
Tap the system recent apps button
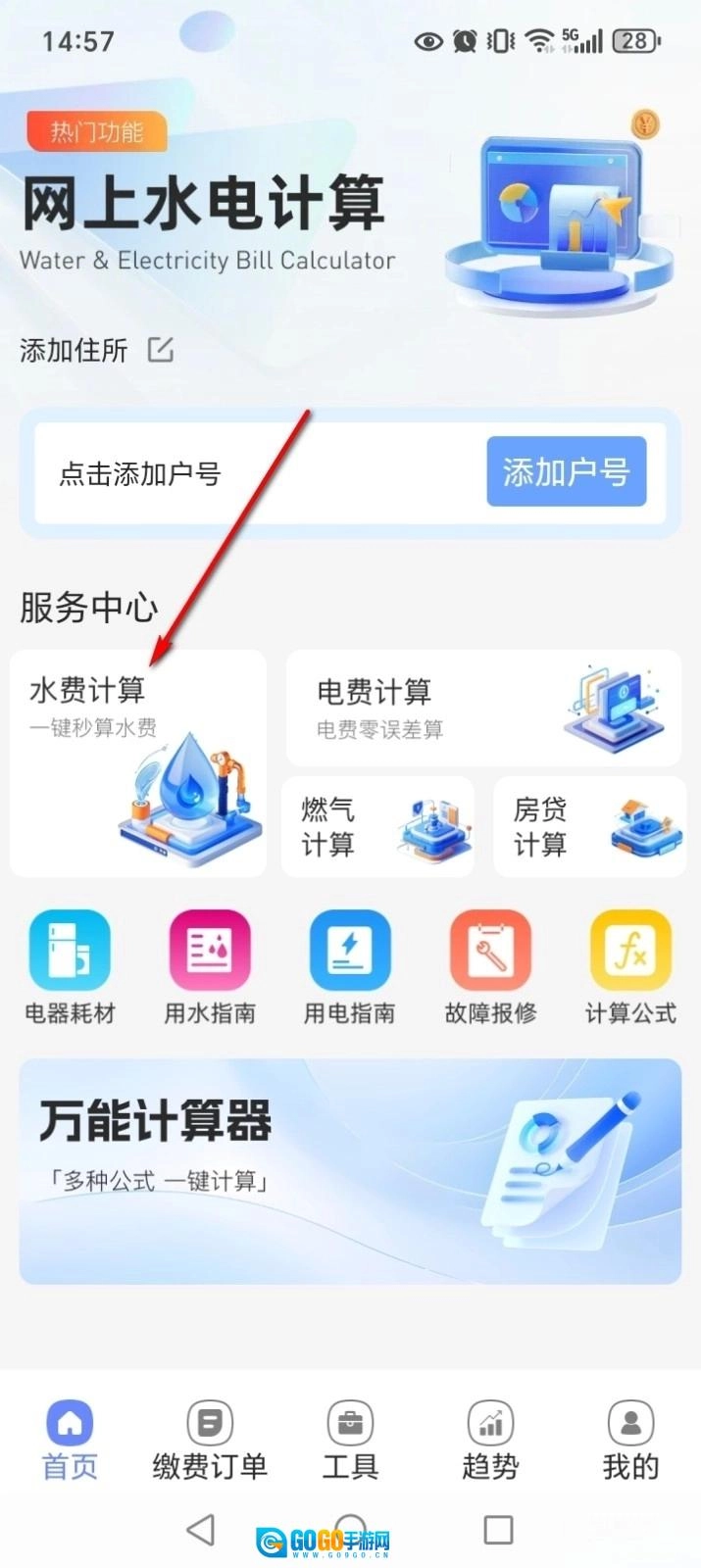498,1530
